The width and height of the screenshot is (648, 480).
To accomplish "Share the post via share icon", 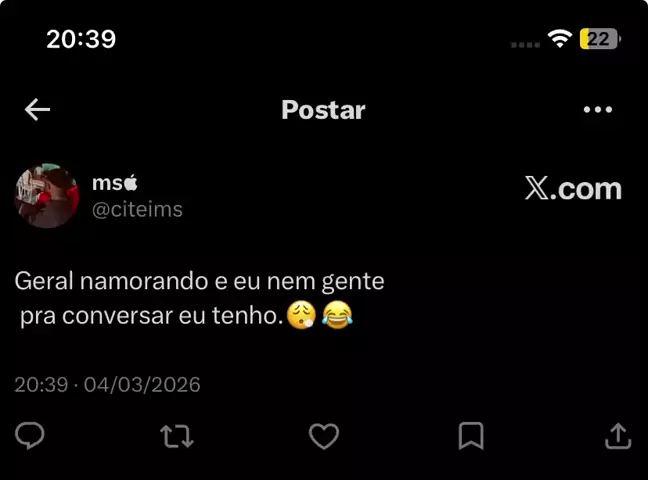I will coord(618,436).
